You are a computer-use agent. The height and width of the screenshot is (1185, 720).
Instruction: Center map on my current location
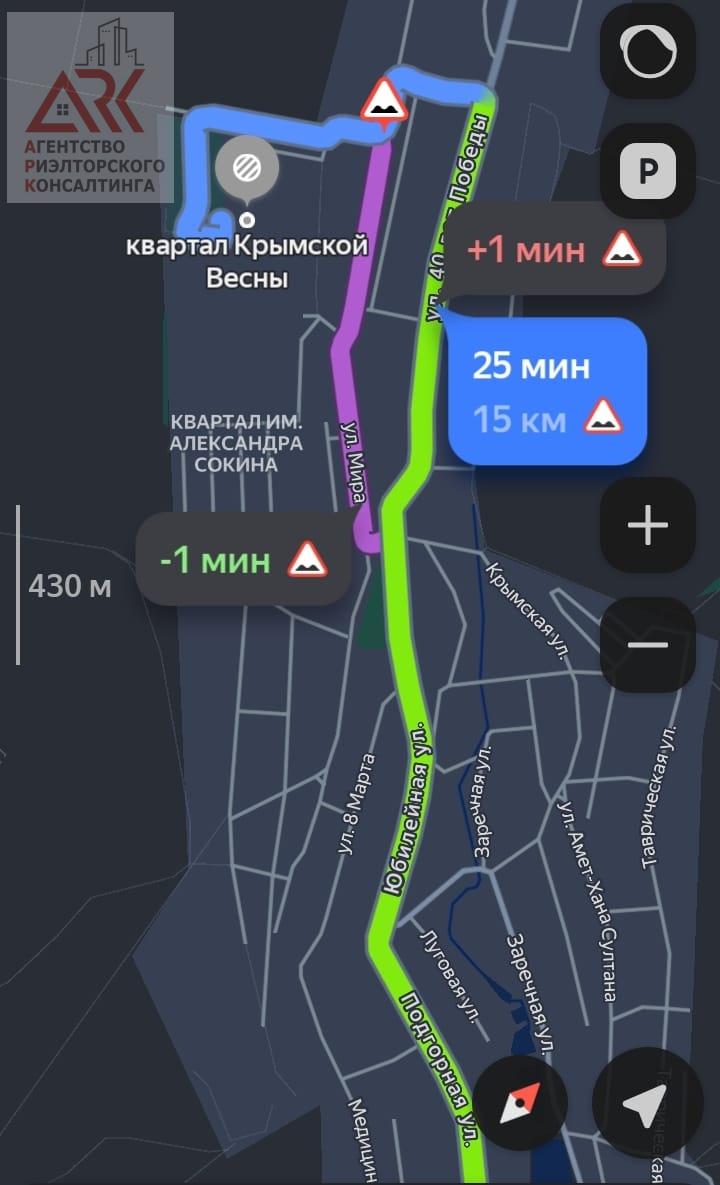(x=645, y=1102)
